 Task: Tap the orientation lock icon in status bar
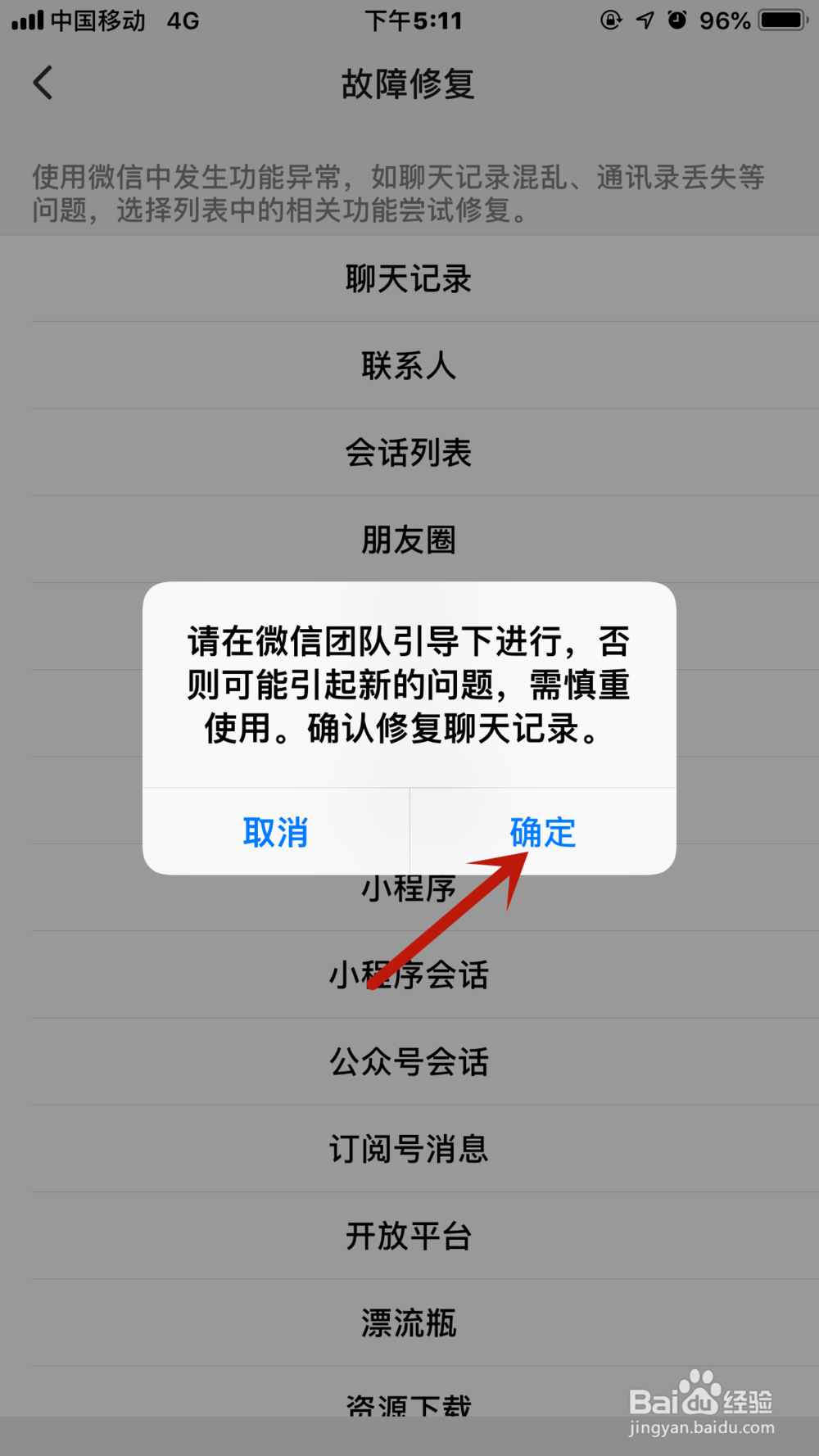coord(610,21)
